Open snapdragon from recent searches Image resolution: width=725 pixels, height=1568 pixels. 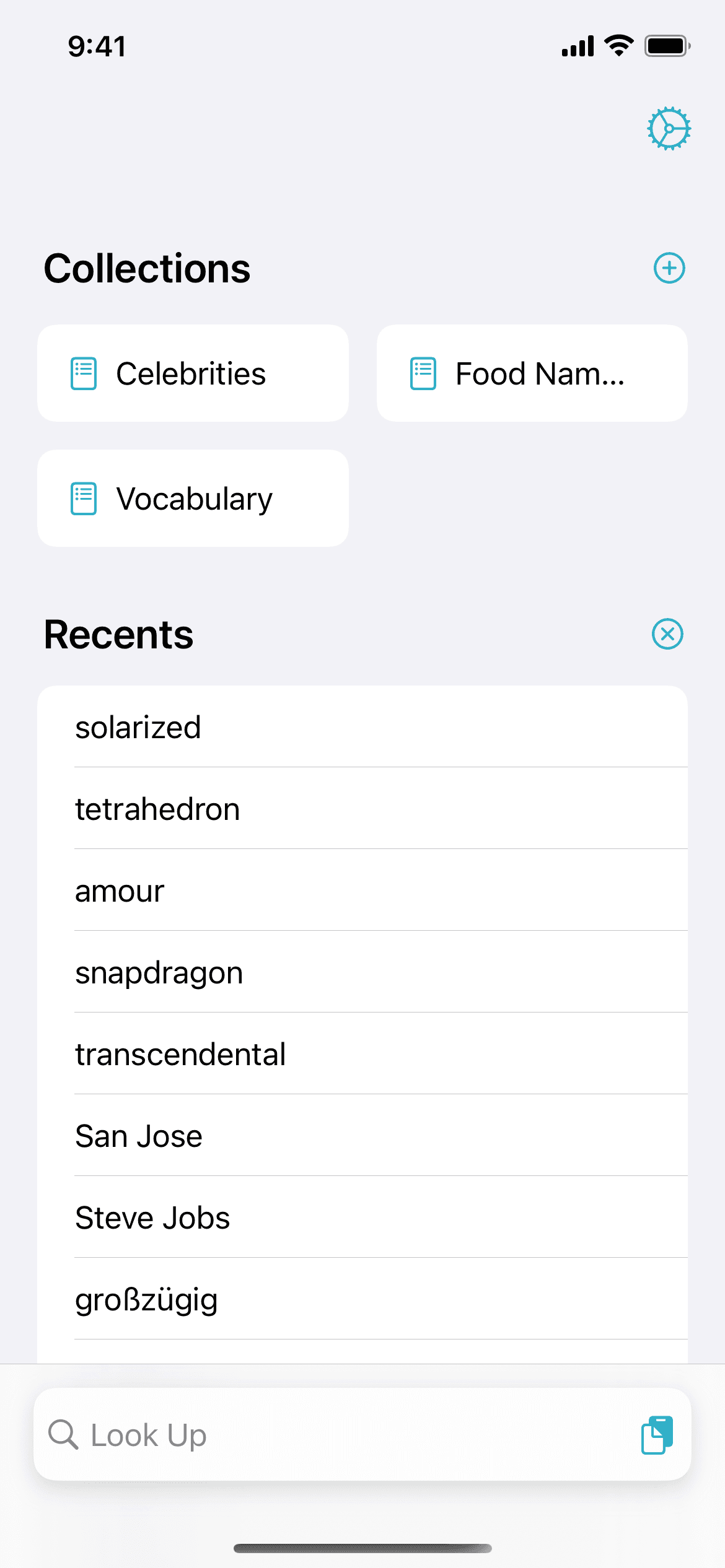click(159, 972)
